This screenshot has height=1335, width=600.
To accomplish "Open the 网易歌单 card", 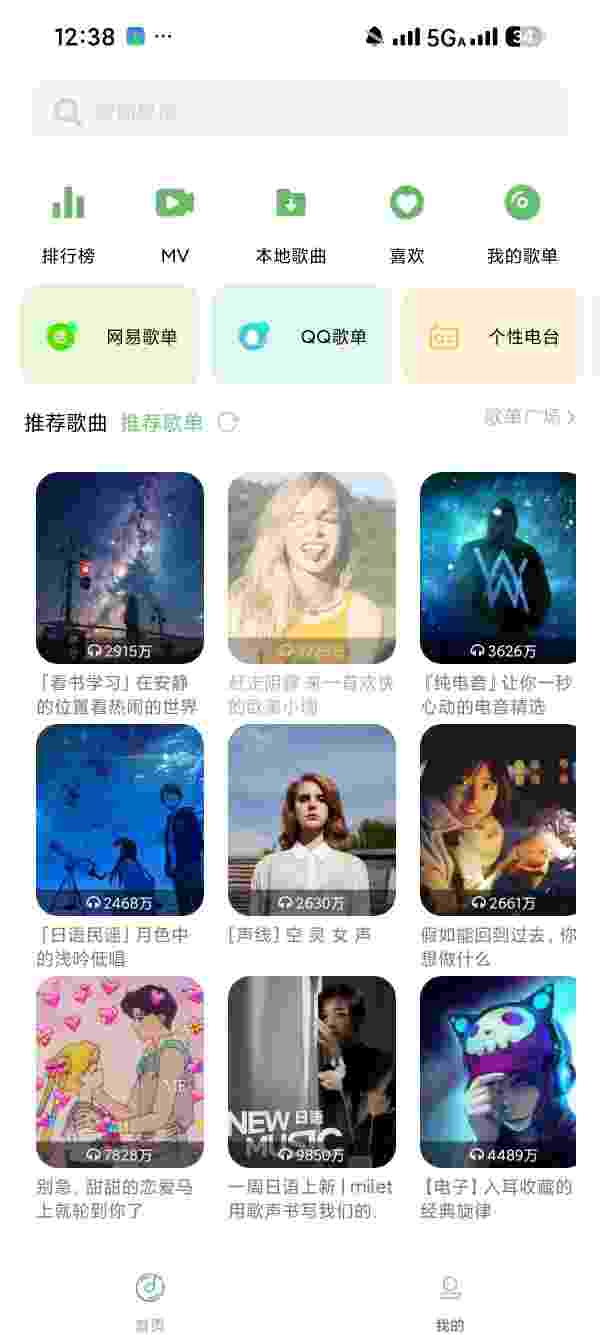I will click(x=110, y=336).
